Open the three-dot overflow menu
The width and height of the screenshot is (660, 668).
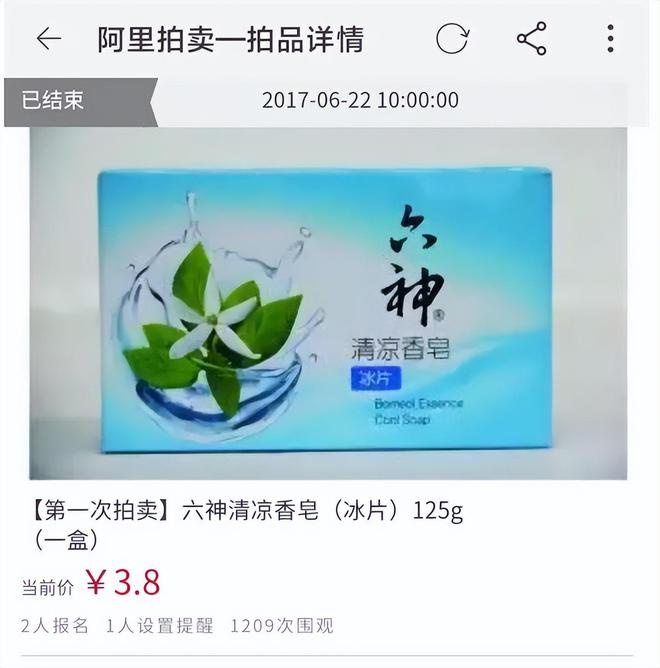(x=610, y=39)
